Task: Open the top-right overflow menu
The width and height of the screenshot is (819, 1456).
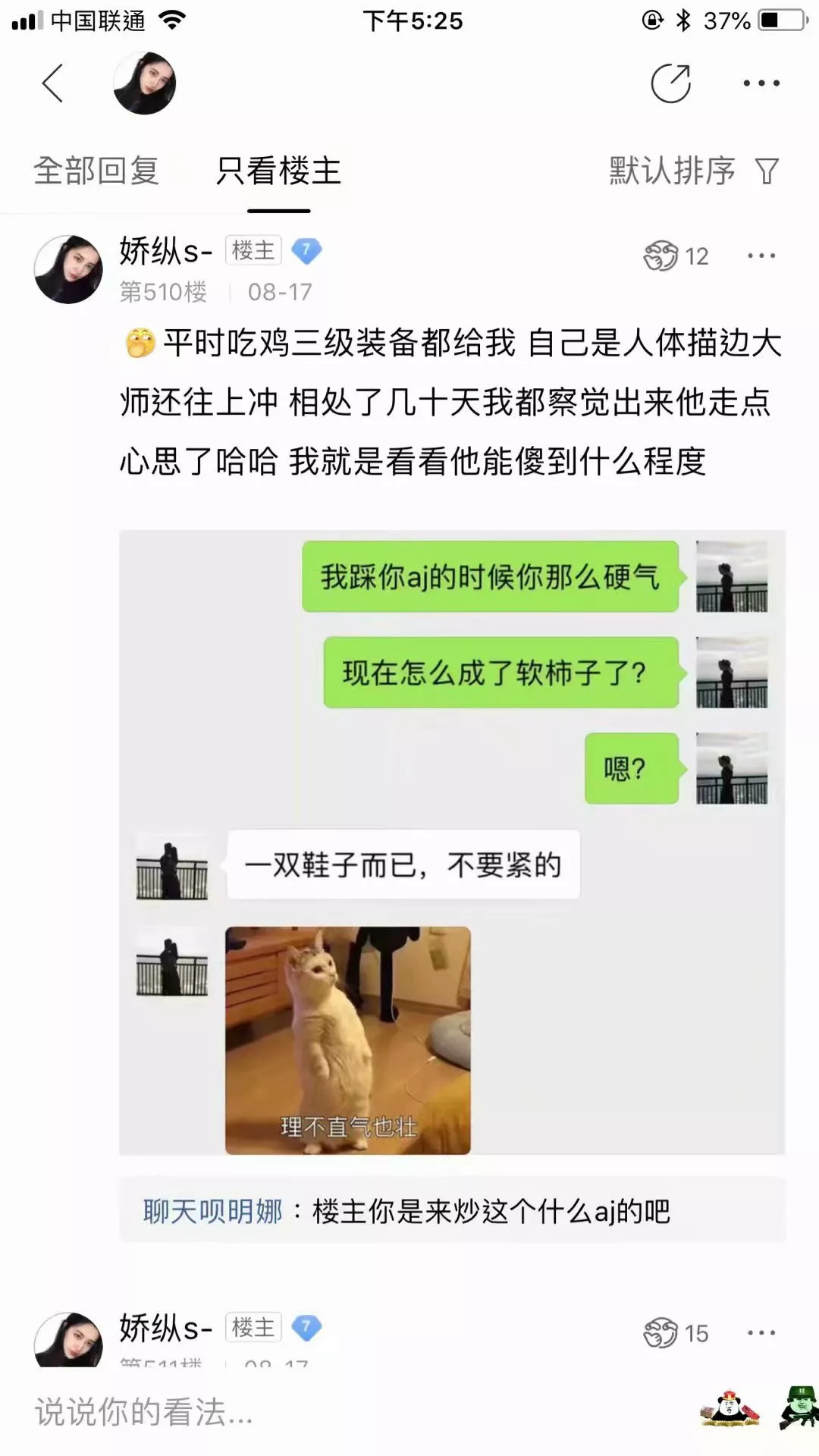Action: pyautogui.click(x=761, y=83)
